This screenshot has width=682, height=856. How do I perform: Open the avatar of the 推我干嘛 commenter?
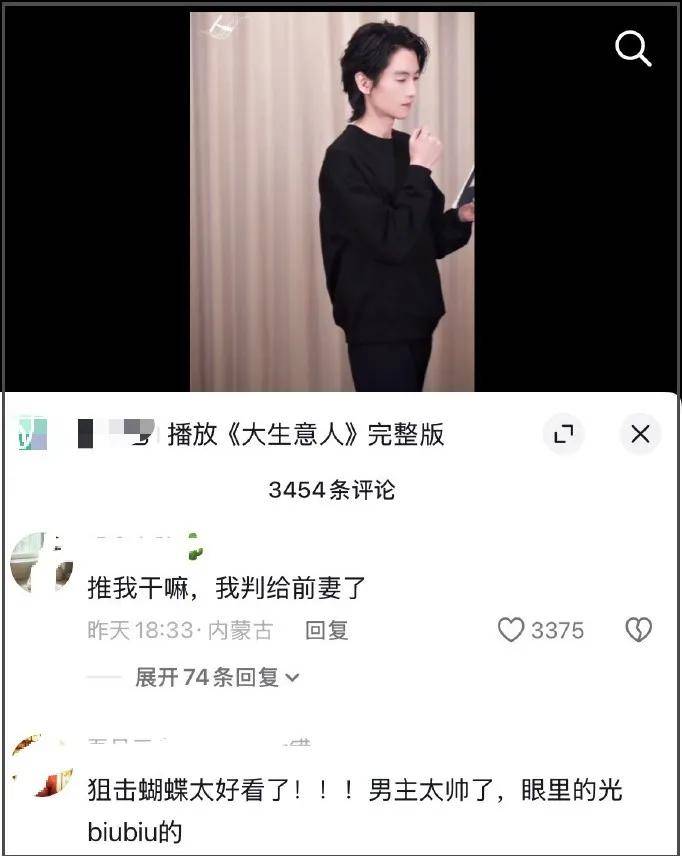point(42,563)
